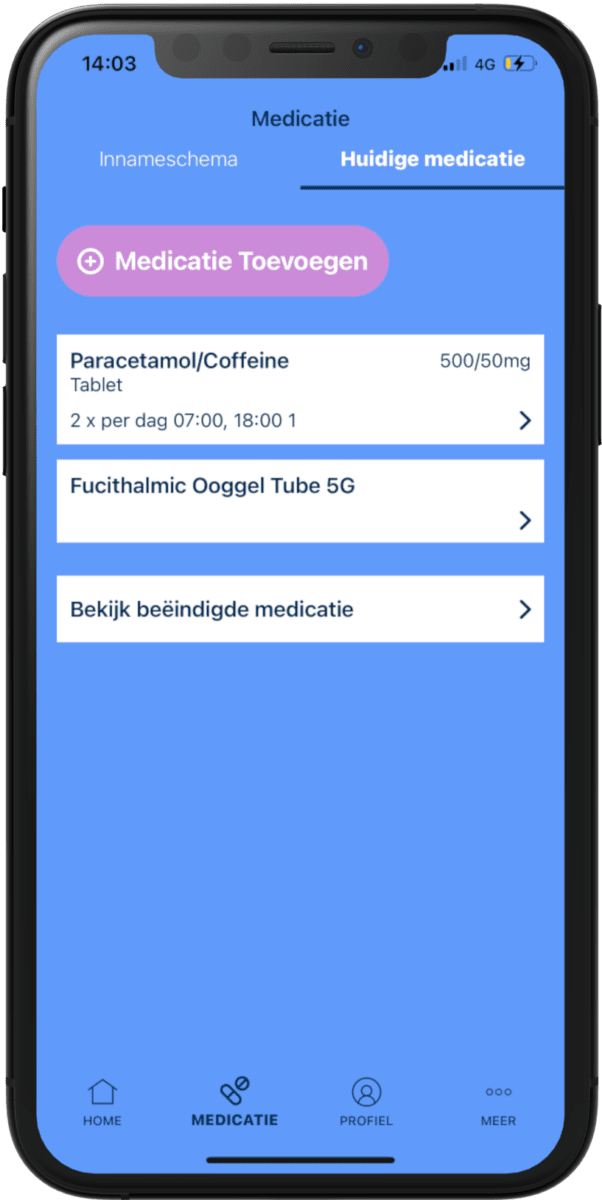
Task: Tap Medicatie Toevoegen to add medication
Action: 223,261
